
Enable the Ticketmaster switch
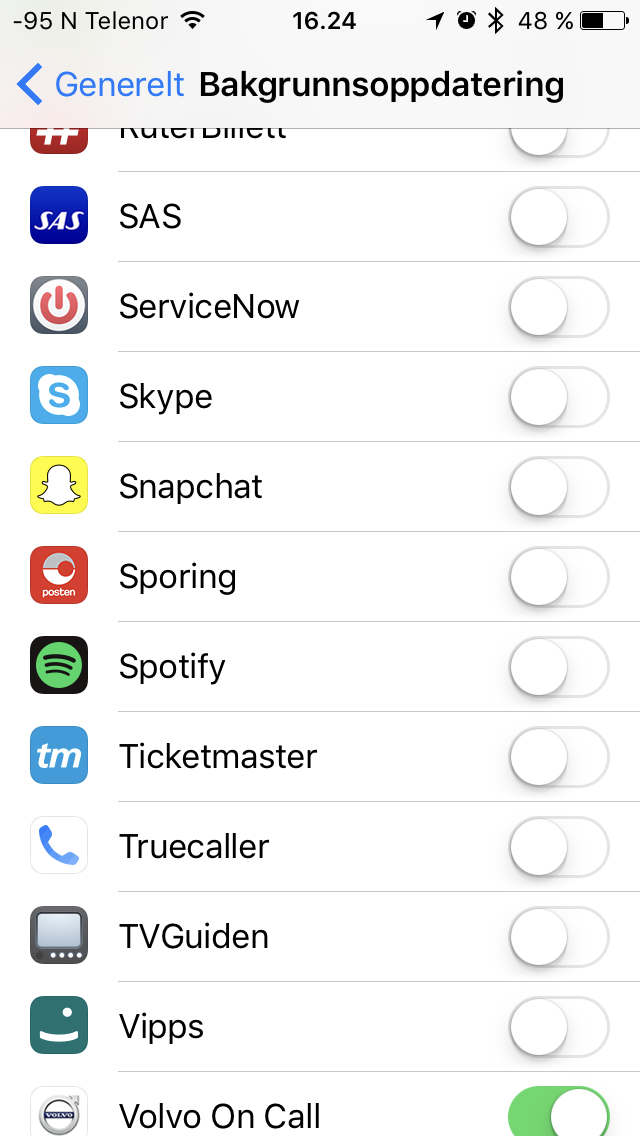(x=559, y=756)
